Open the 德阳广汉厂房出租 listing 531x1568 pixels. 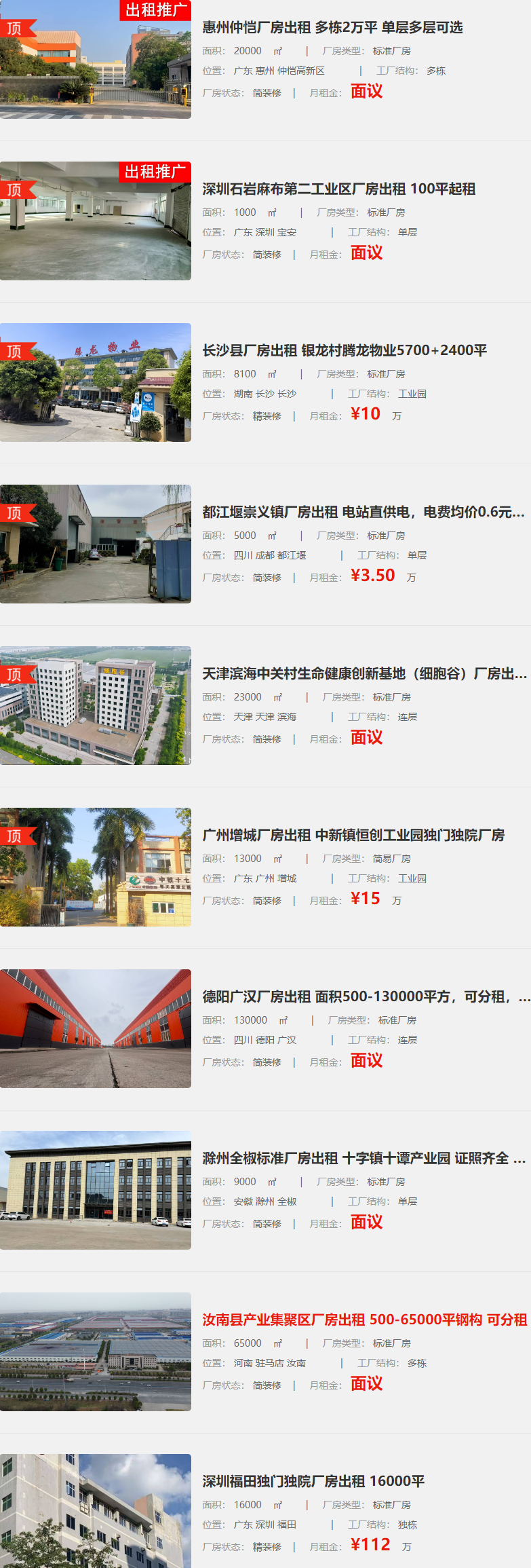[365, 996]
